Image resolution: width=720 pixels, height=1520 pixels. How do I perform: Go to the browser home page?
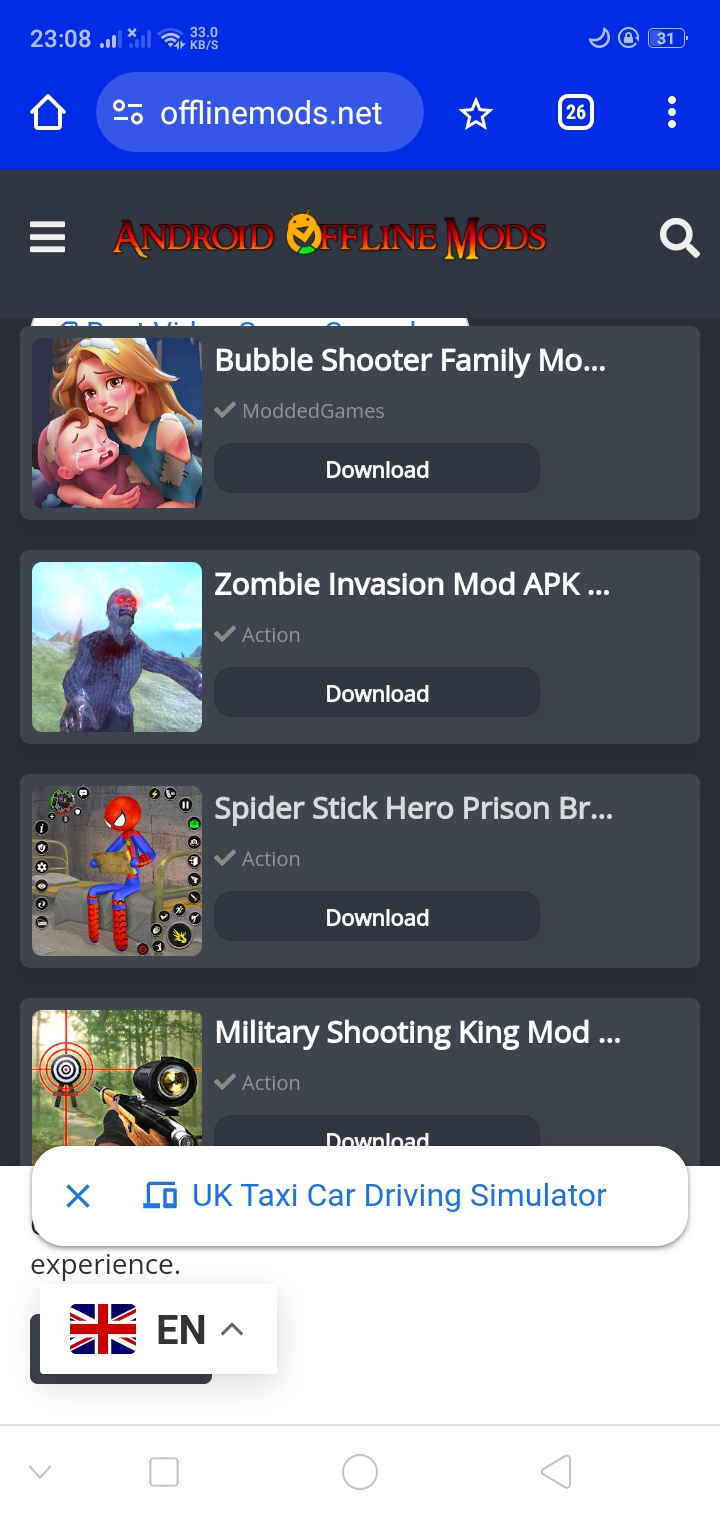(48, 113)
